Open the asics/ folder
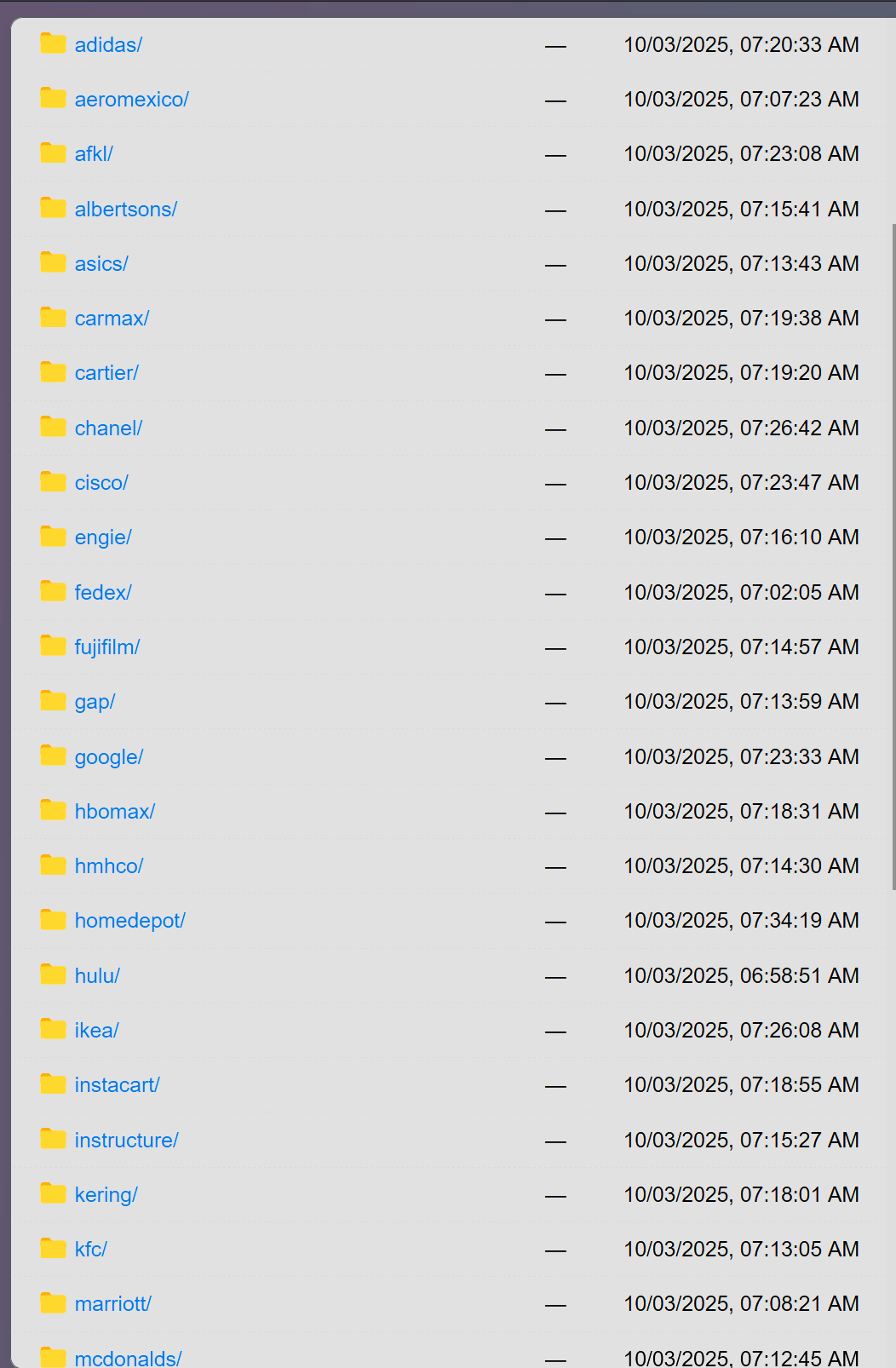Viewport: 896px width, 1368px height. (x=101, y=264)
